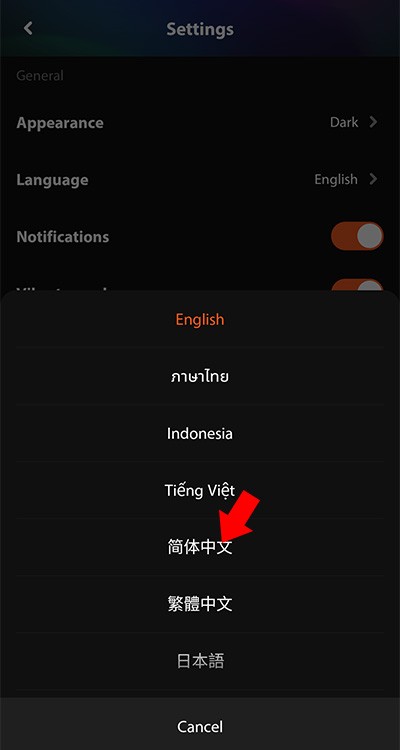Select English in the language list
The image size is (400, 750).
[200, 320]
